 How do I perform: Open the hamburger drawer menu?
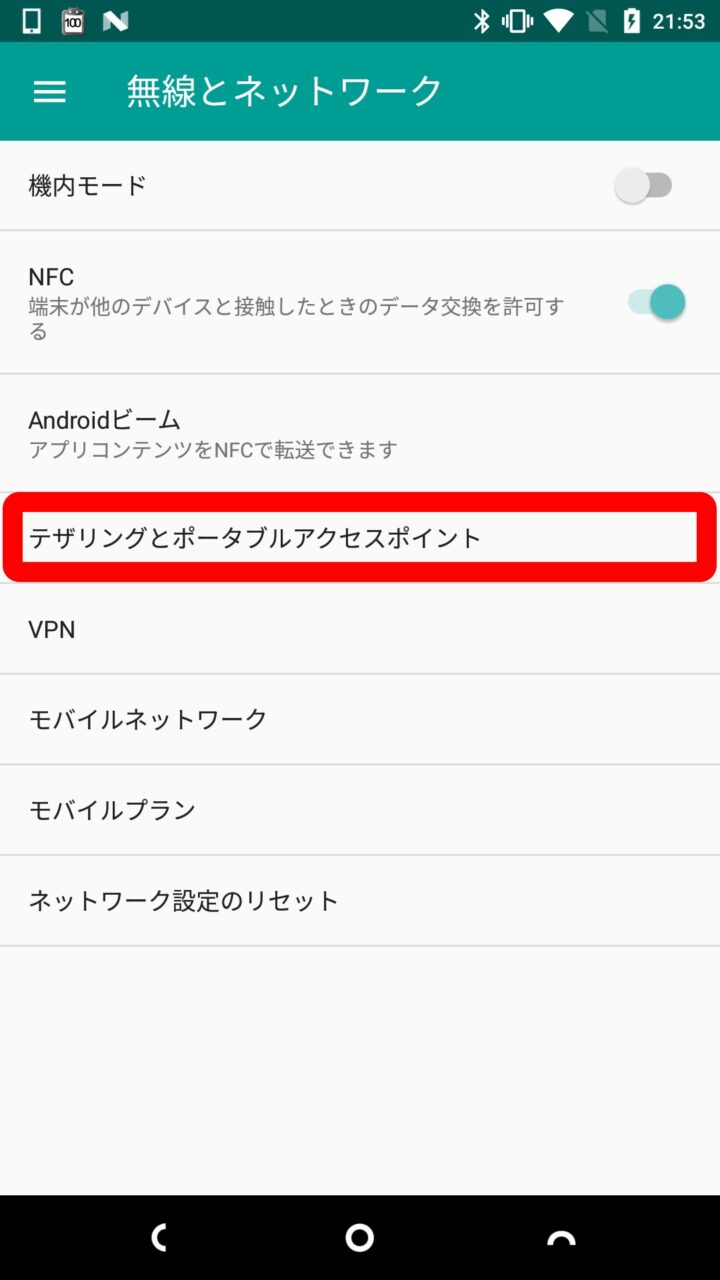tap(49, 92)
